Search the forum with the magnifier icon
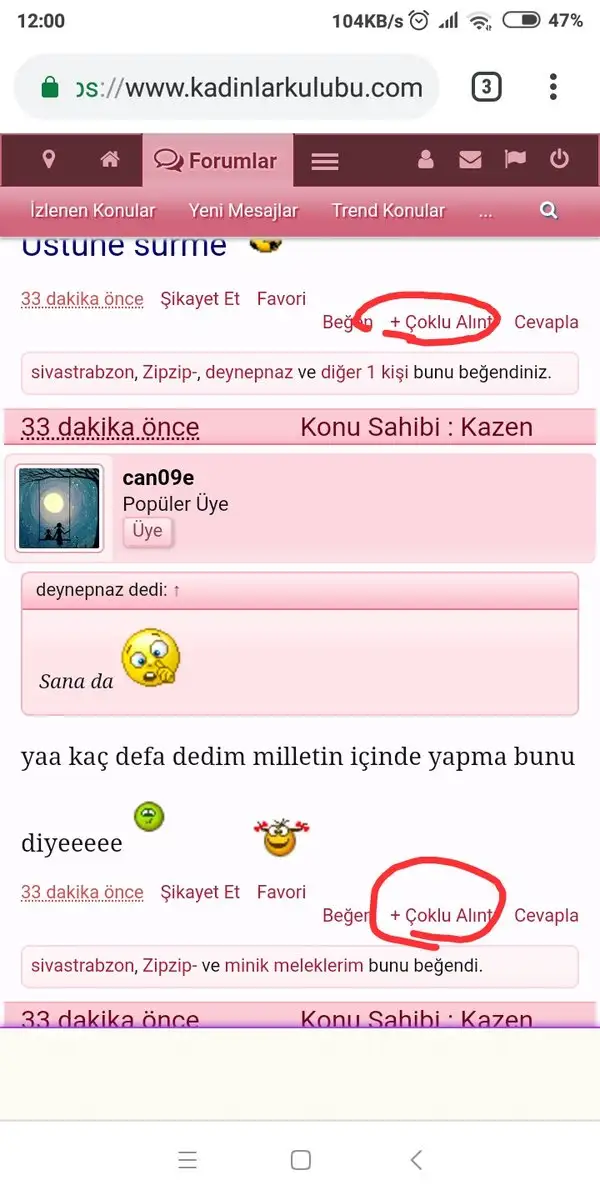The image size is (600, 1200). [548, 211]
